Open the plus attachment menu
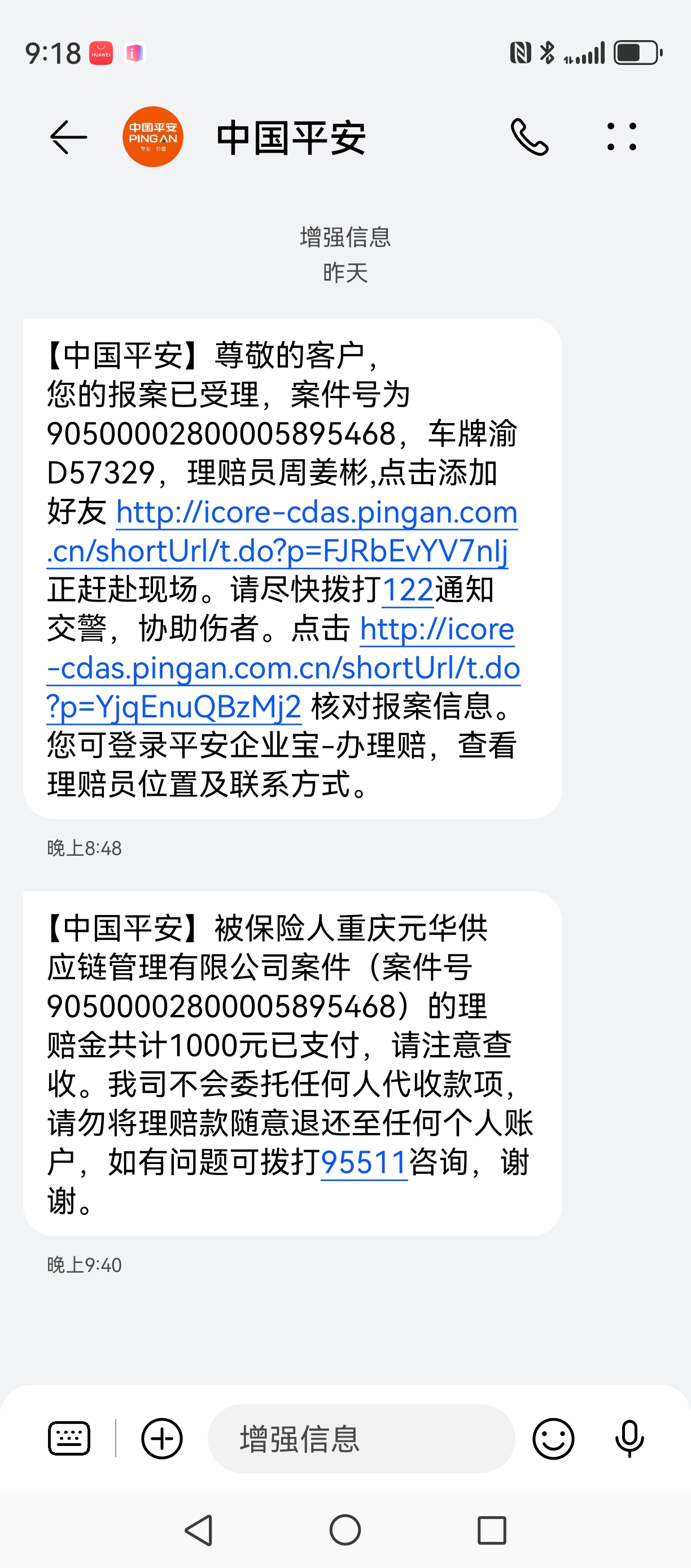This screenshot has height=1568, width=691. click(x=162, y=1439)
